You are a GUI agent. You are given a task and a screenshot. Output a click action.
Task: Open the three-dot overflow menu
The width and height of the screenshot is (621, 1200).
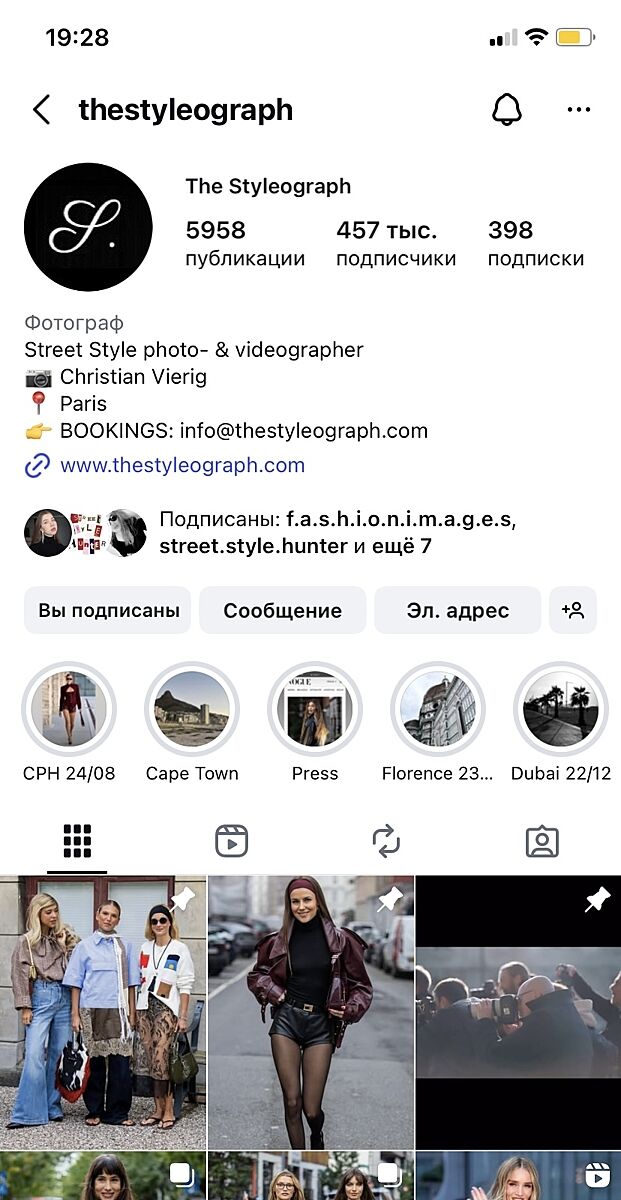pos(578,110)
